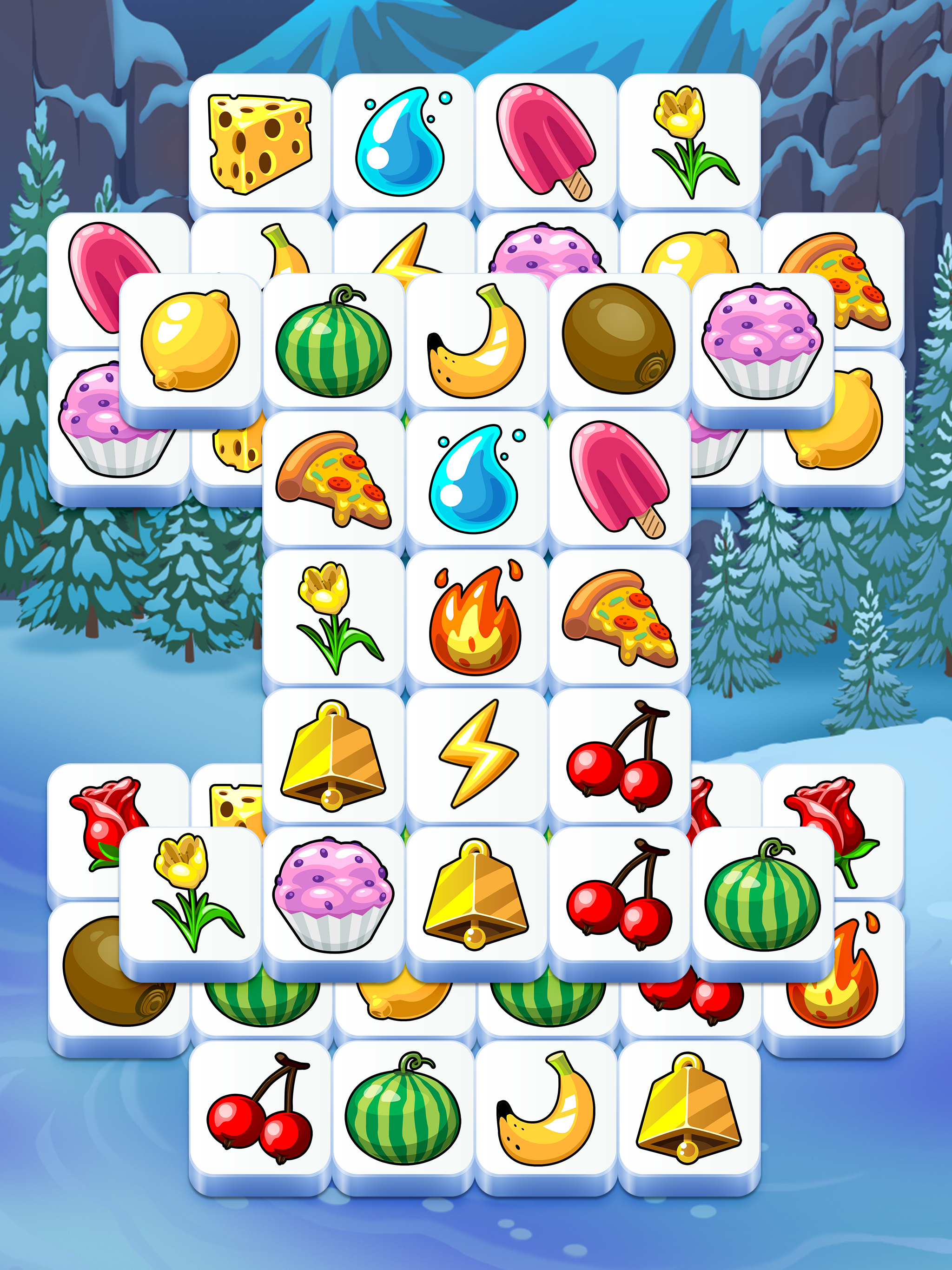
Task: Select the fully visible fire tile
Action: [x=476, y=619]
